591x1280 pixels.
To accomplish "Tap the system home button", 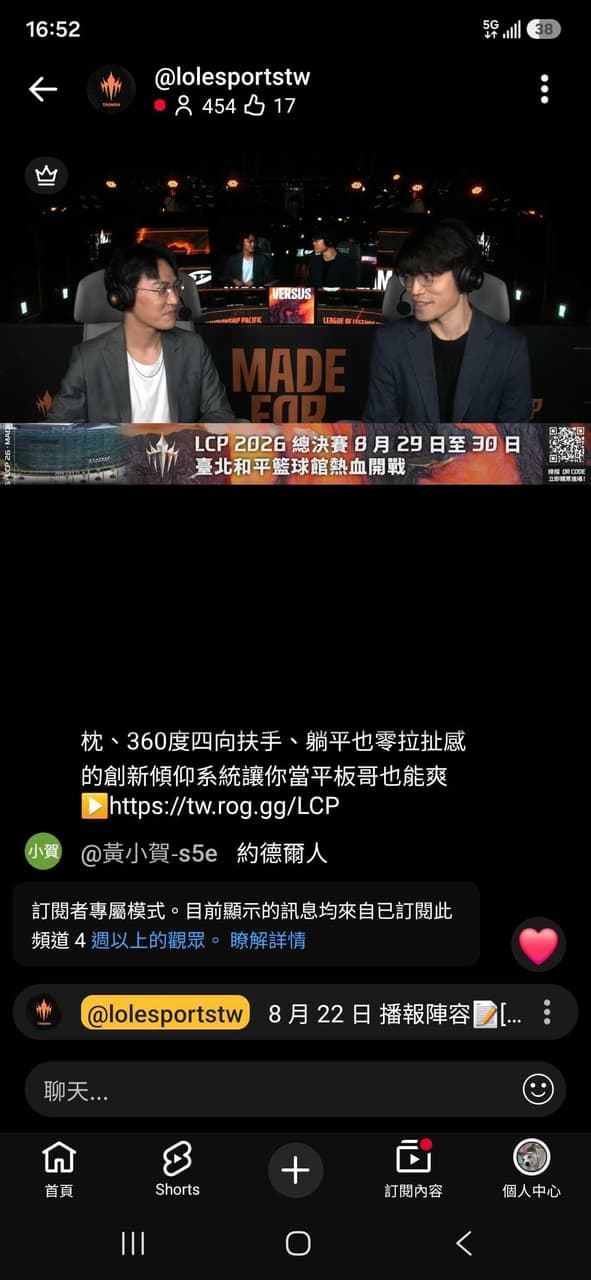I will point(297,1243).
